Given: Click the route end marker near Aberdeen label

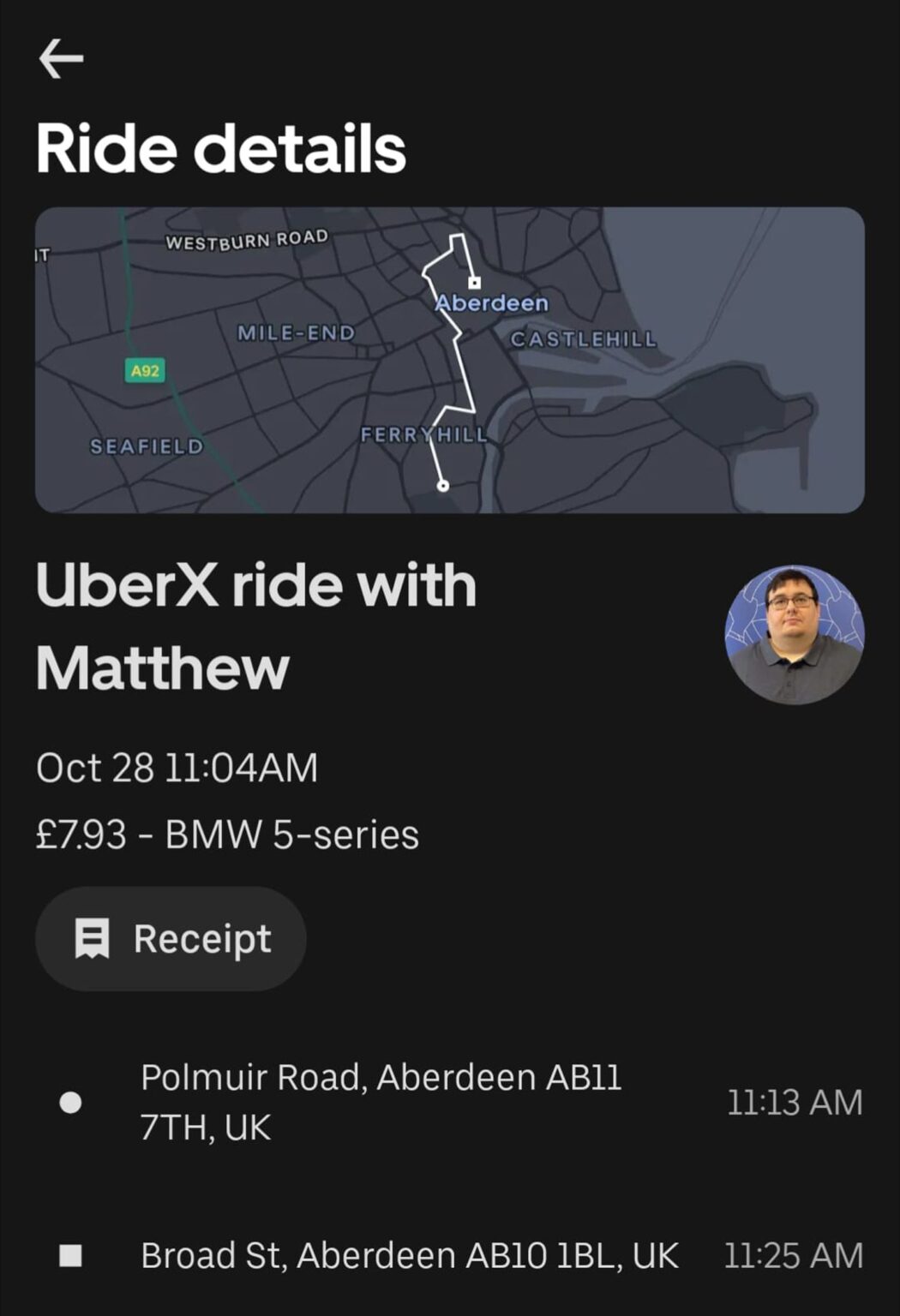Looking at the screenshot, I should 475,283.
